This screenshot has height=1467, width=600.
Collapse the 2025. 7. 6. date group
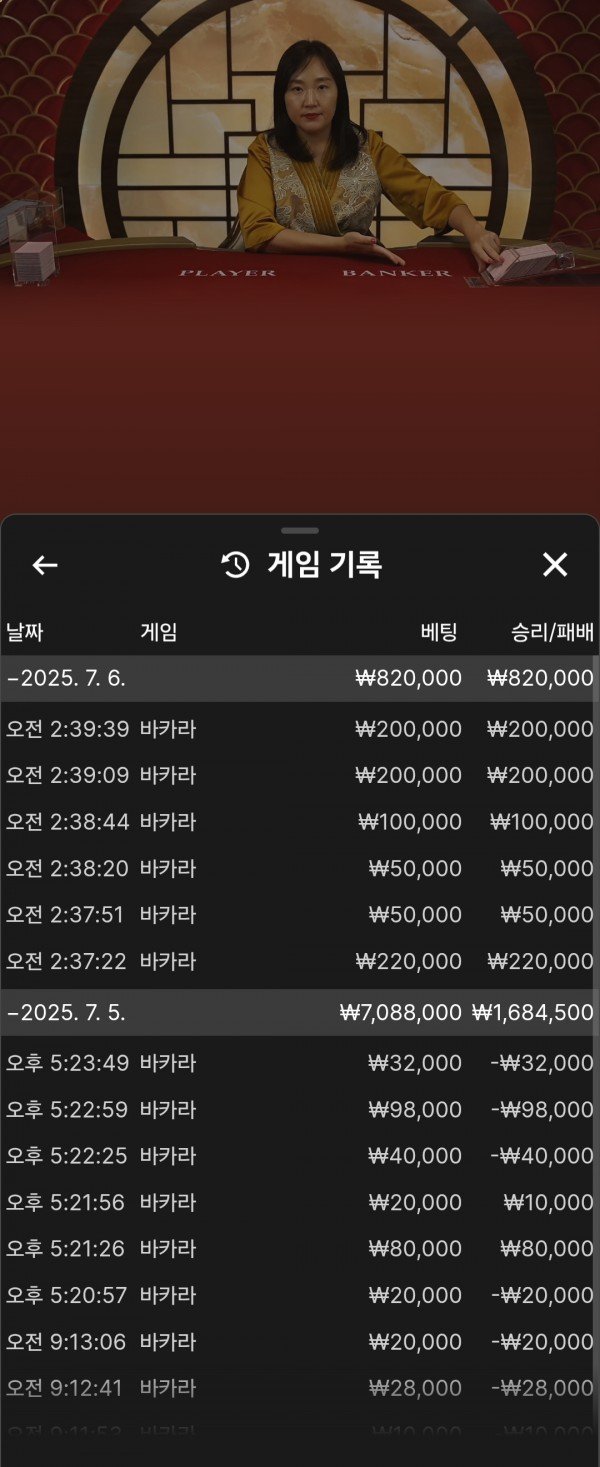pos(66,678)
